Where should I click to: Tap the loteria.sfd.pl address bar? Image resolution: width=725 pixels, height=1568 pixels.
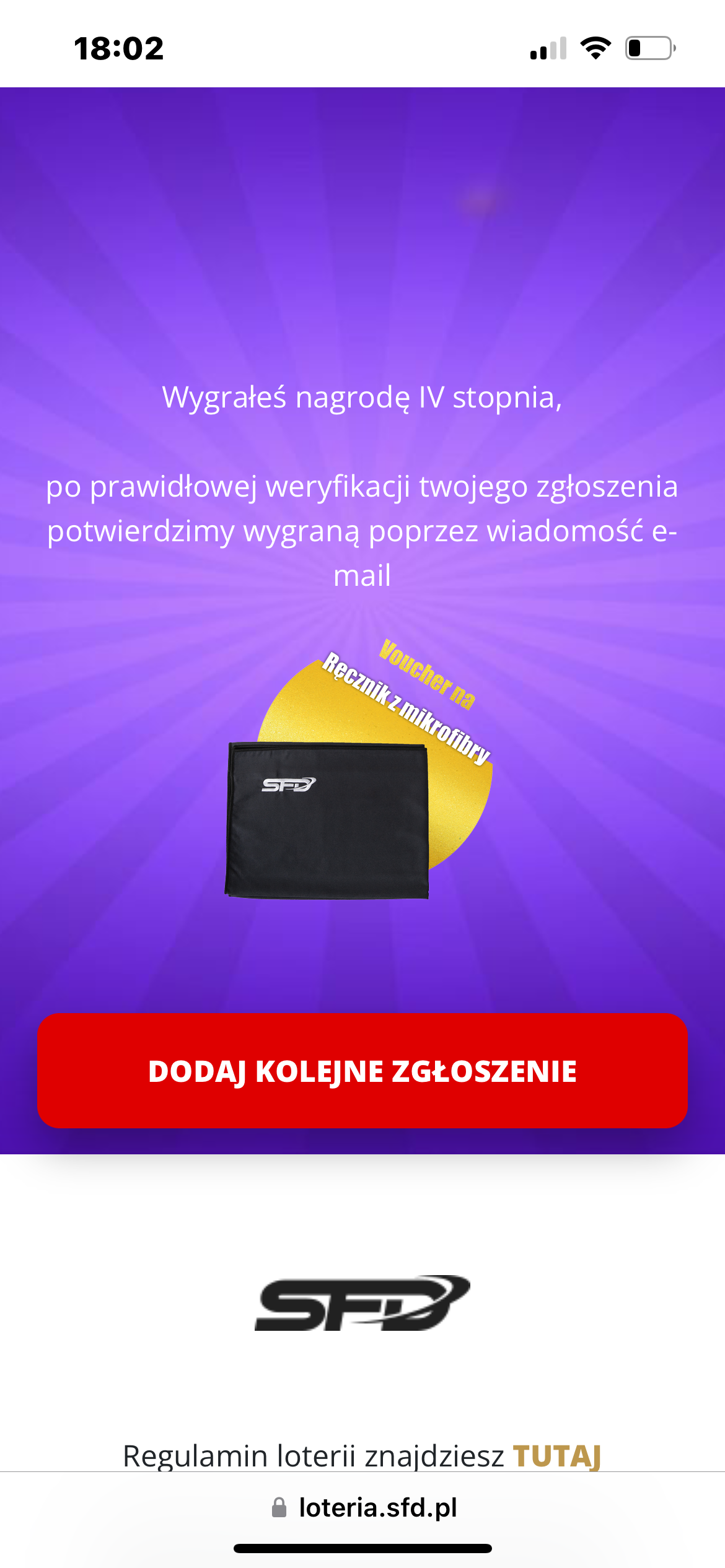tap(364, 1508)
